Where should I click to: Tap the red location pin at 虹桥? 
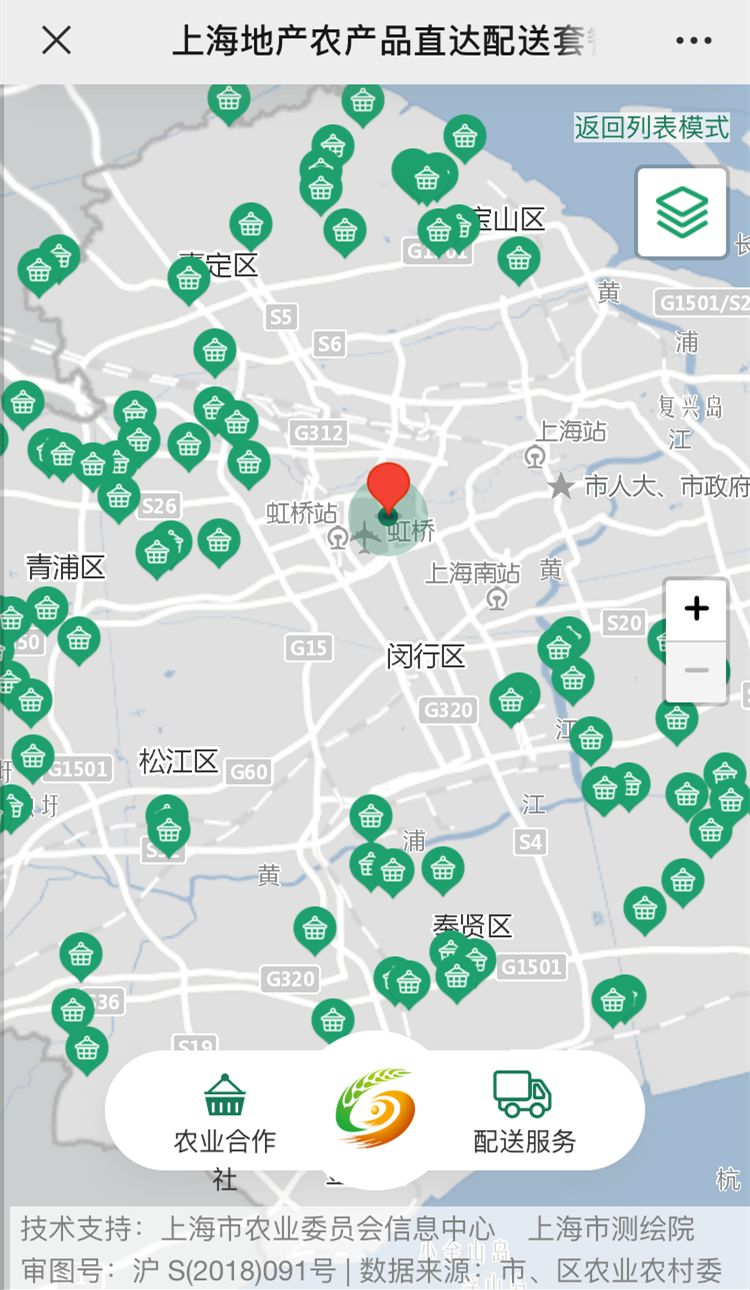click(x=388, y=489)
